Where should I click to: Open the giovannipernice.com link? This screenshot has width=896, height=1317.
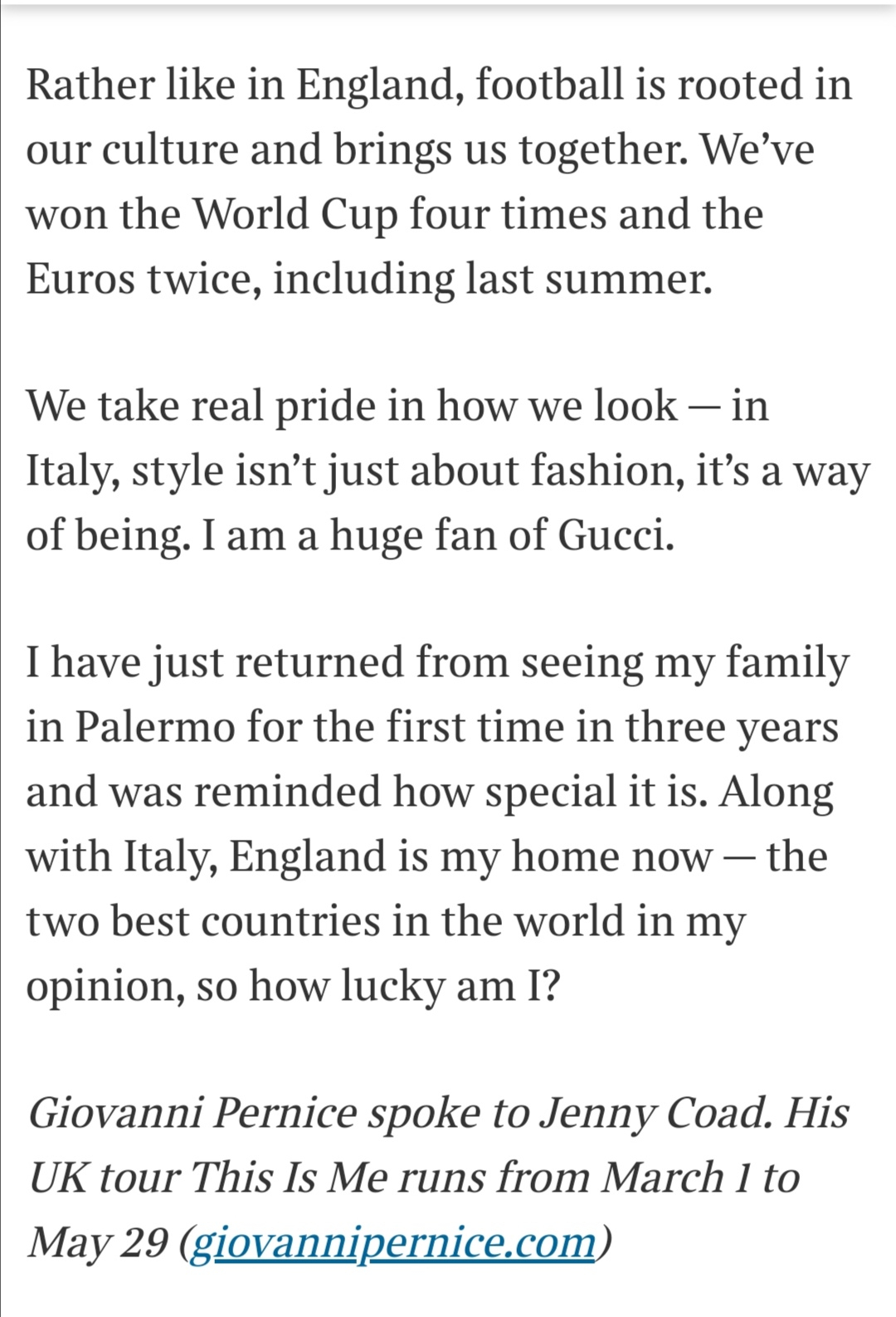[x=392, y=1242]
